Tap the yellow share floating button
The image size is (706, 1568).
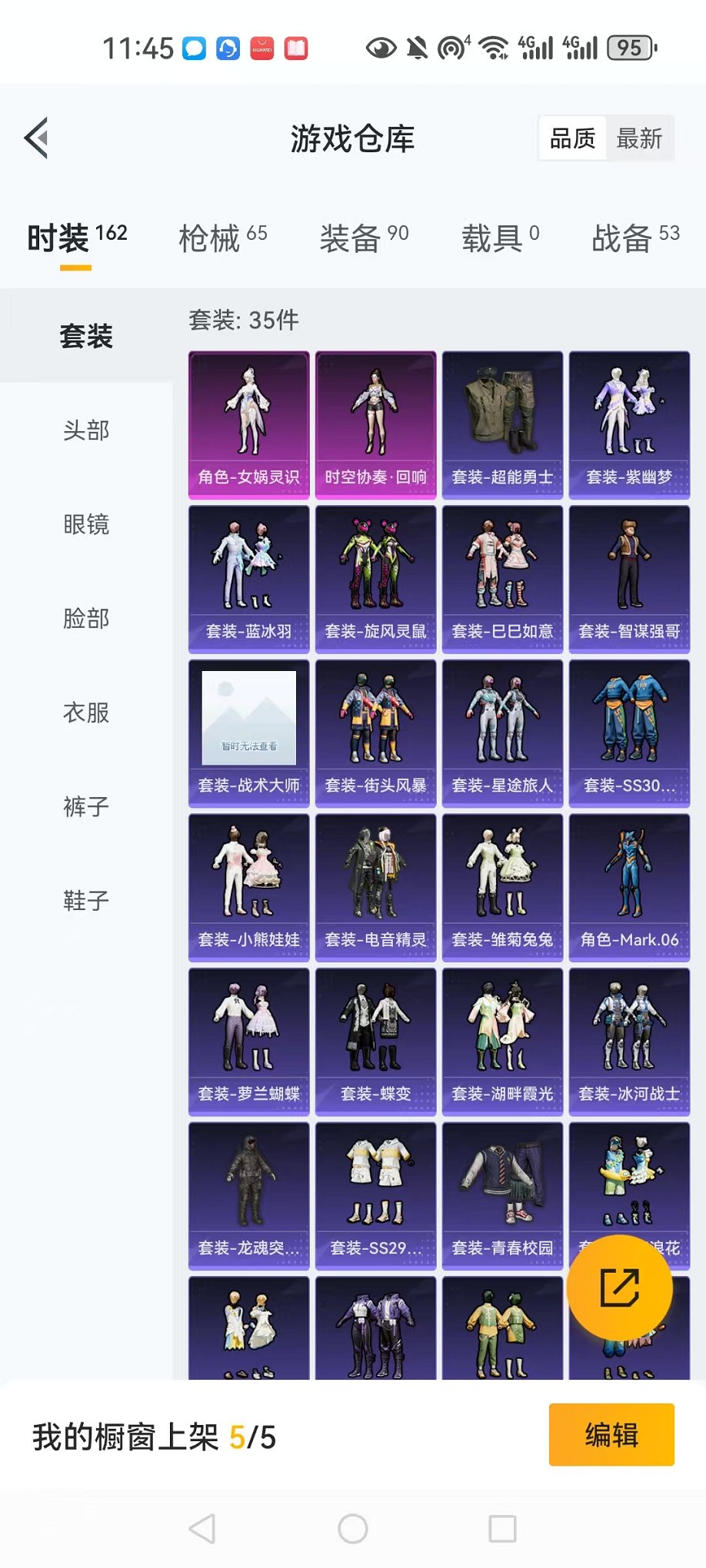click(620, 1287)
